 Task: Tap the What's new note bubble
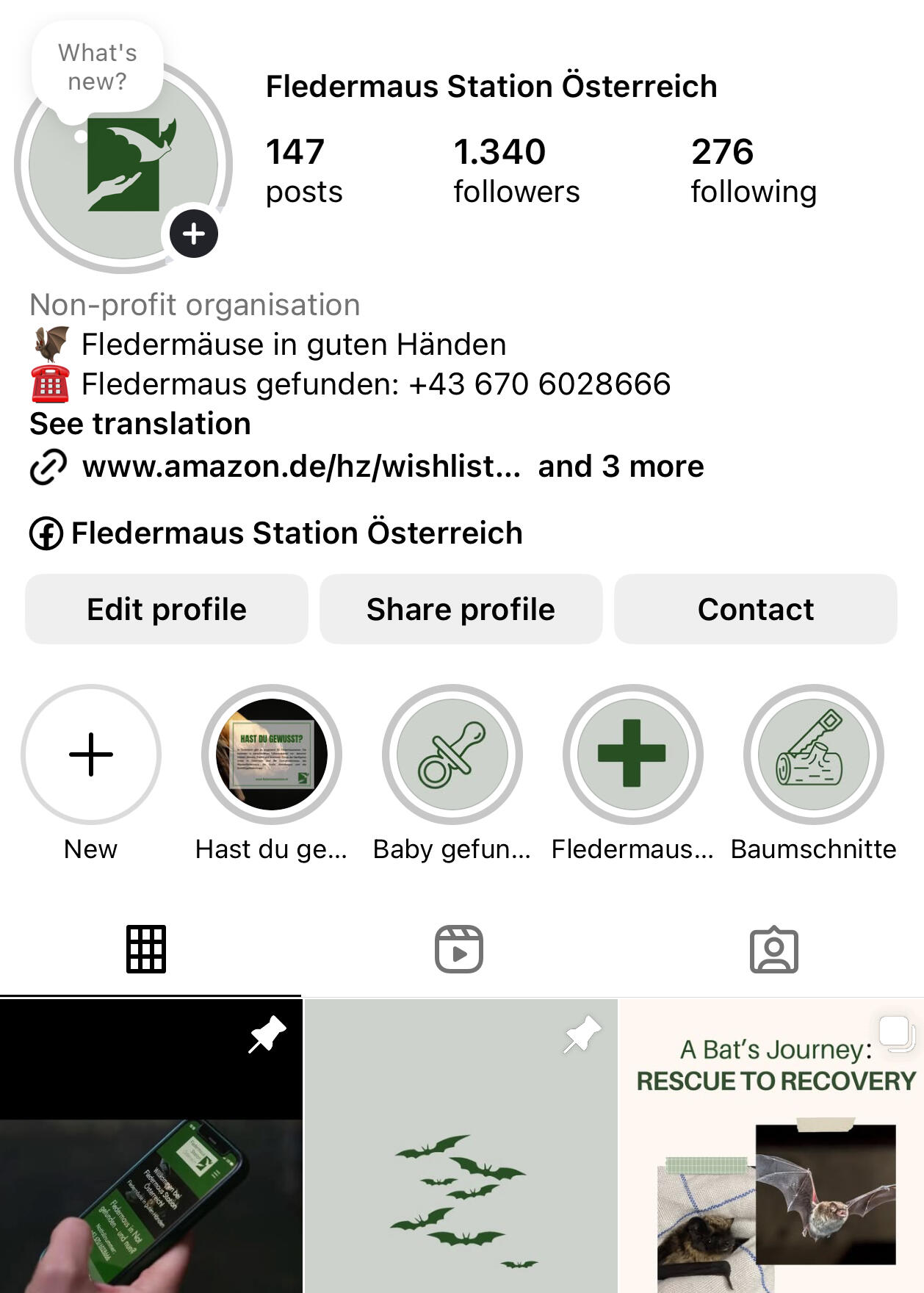click(x=97, y=67)
